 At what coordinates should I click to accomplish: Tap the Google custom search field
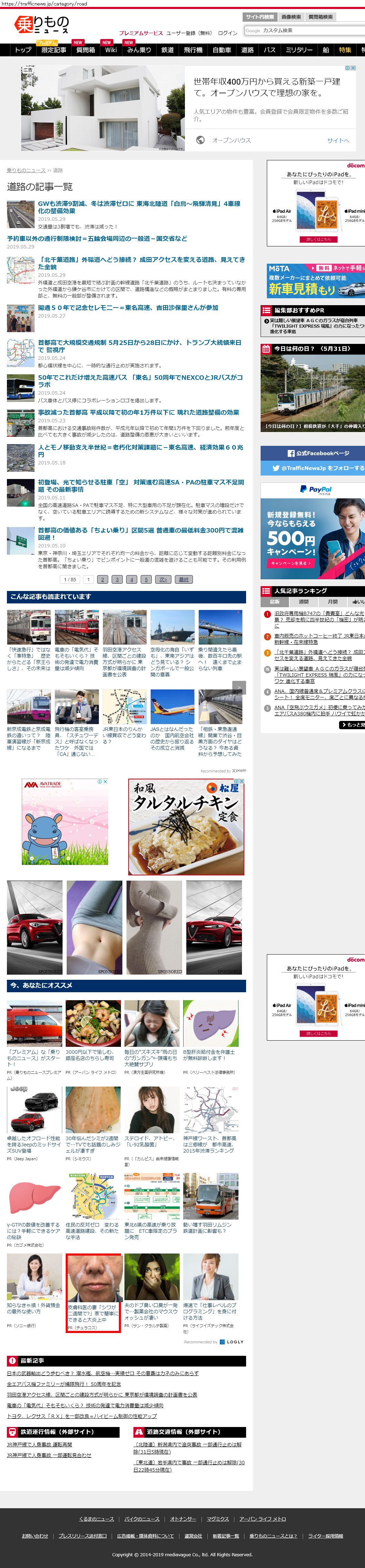(x=304, y=30)
